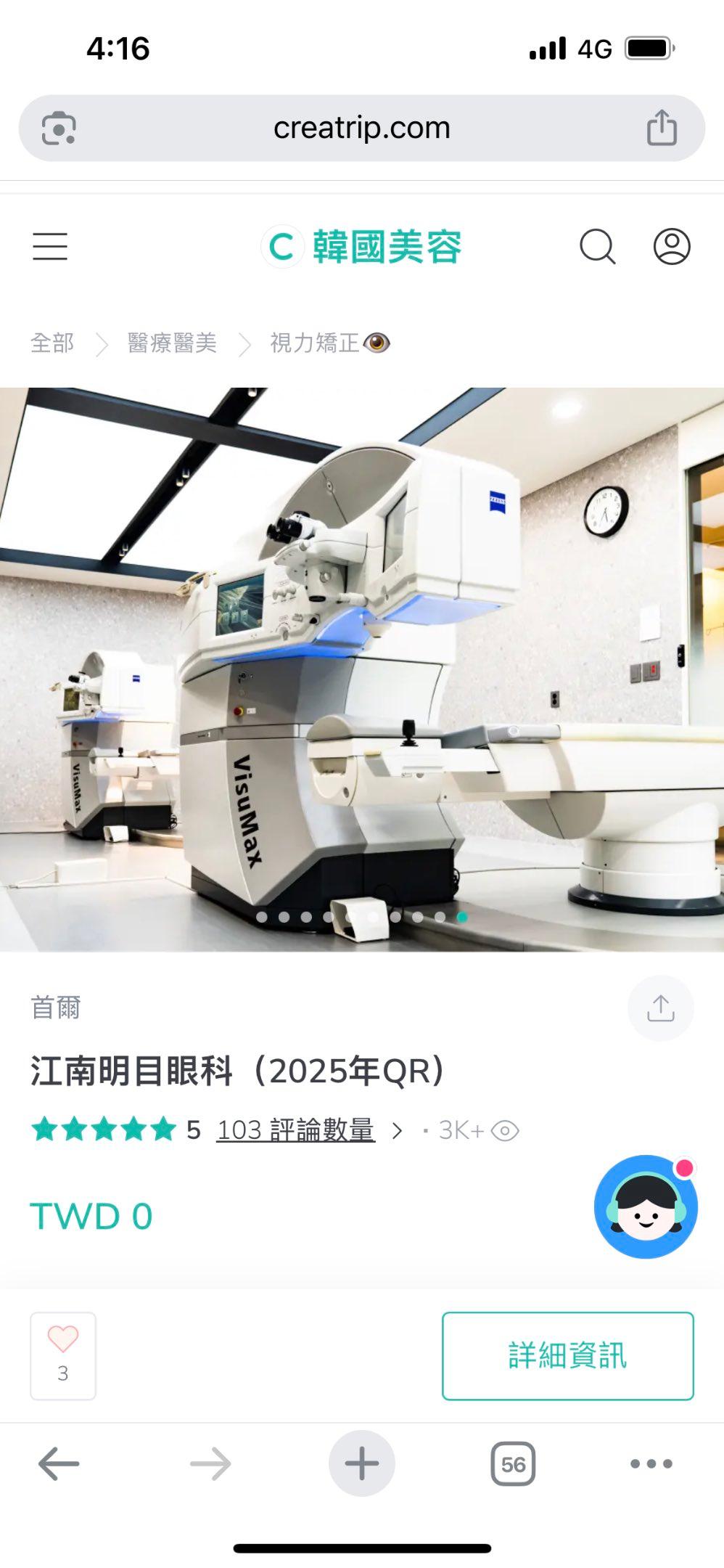Tap the 詳細資訊 button
Screen dimensions: 724x1568
point(567,1355)
